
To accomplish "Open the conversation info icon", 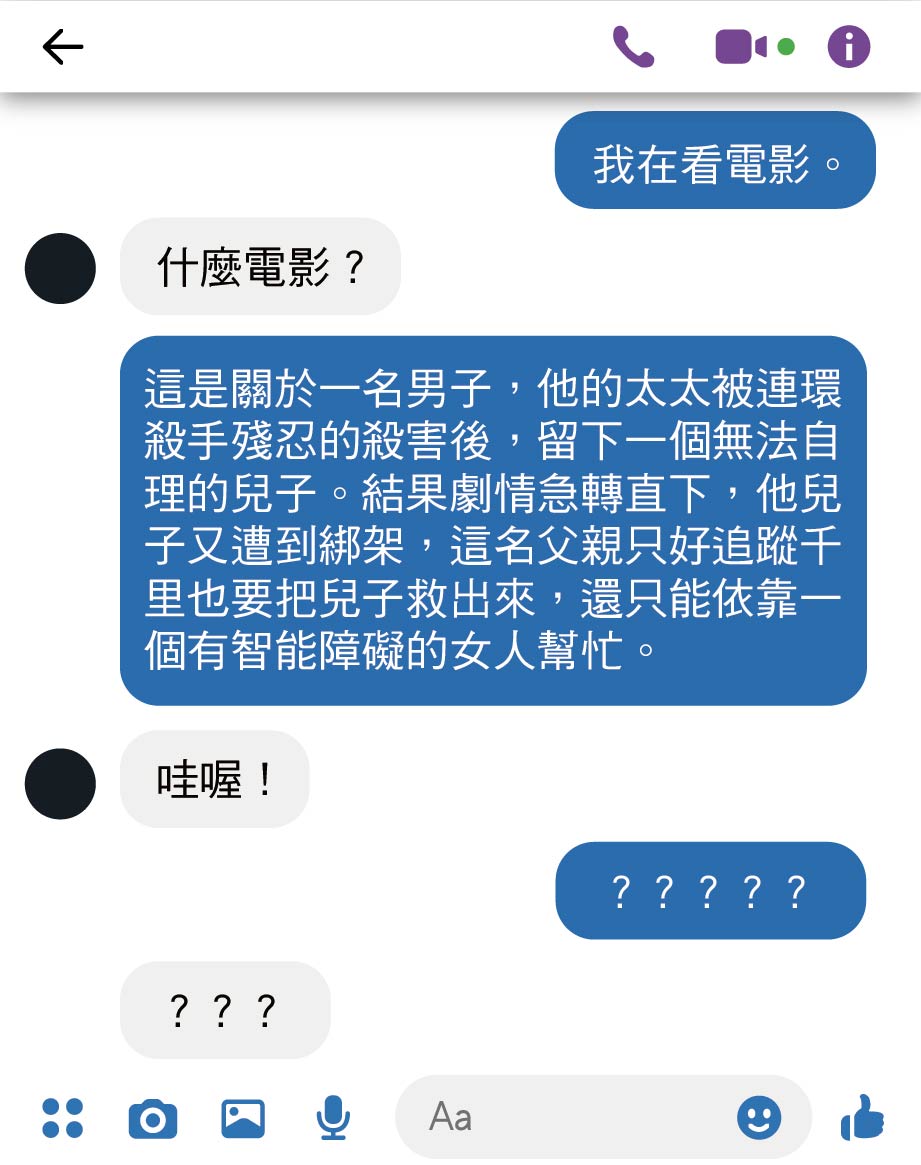I will pyautogui.click(x=849, y=47).
